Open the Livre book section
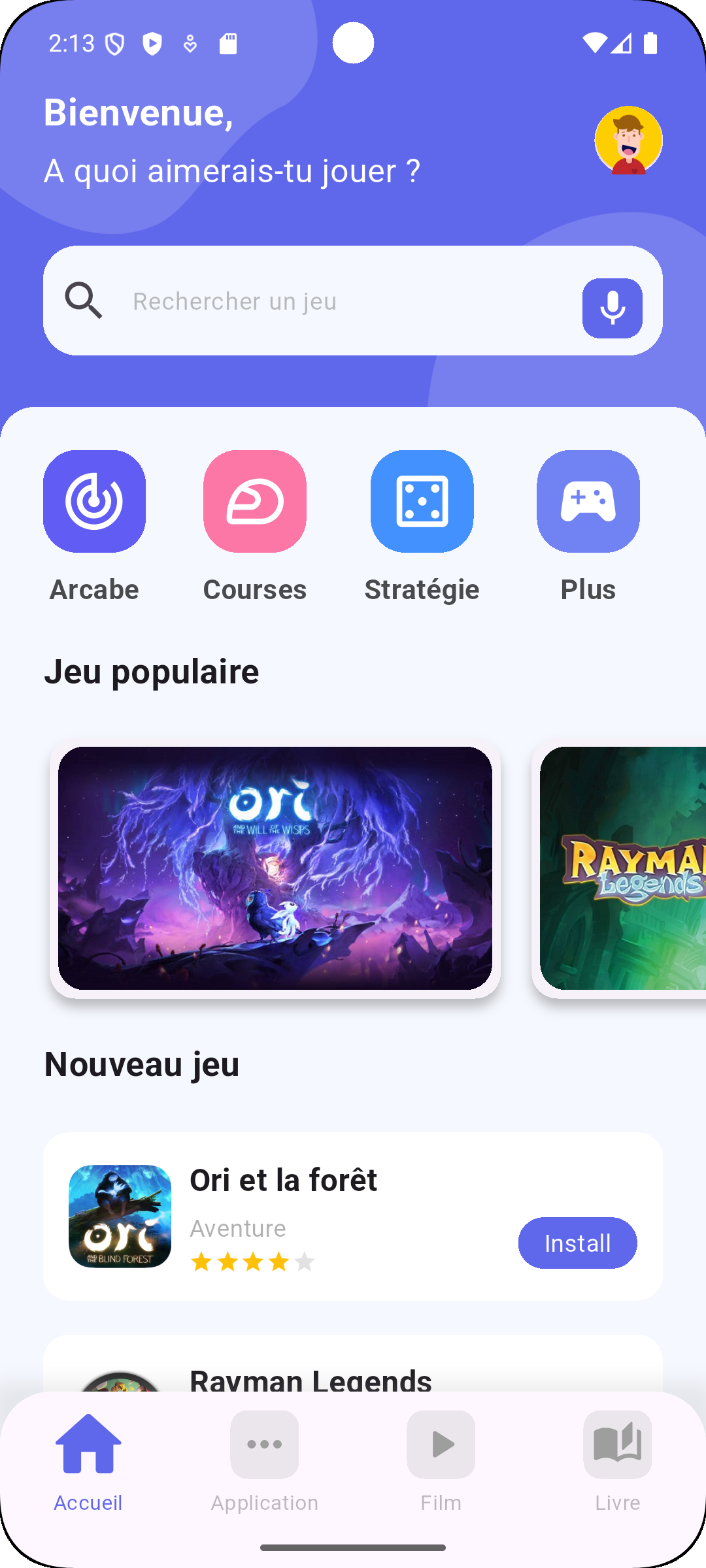Screen dimensions: 706x1568 (x=617, y=1443)
